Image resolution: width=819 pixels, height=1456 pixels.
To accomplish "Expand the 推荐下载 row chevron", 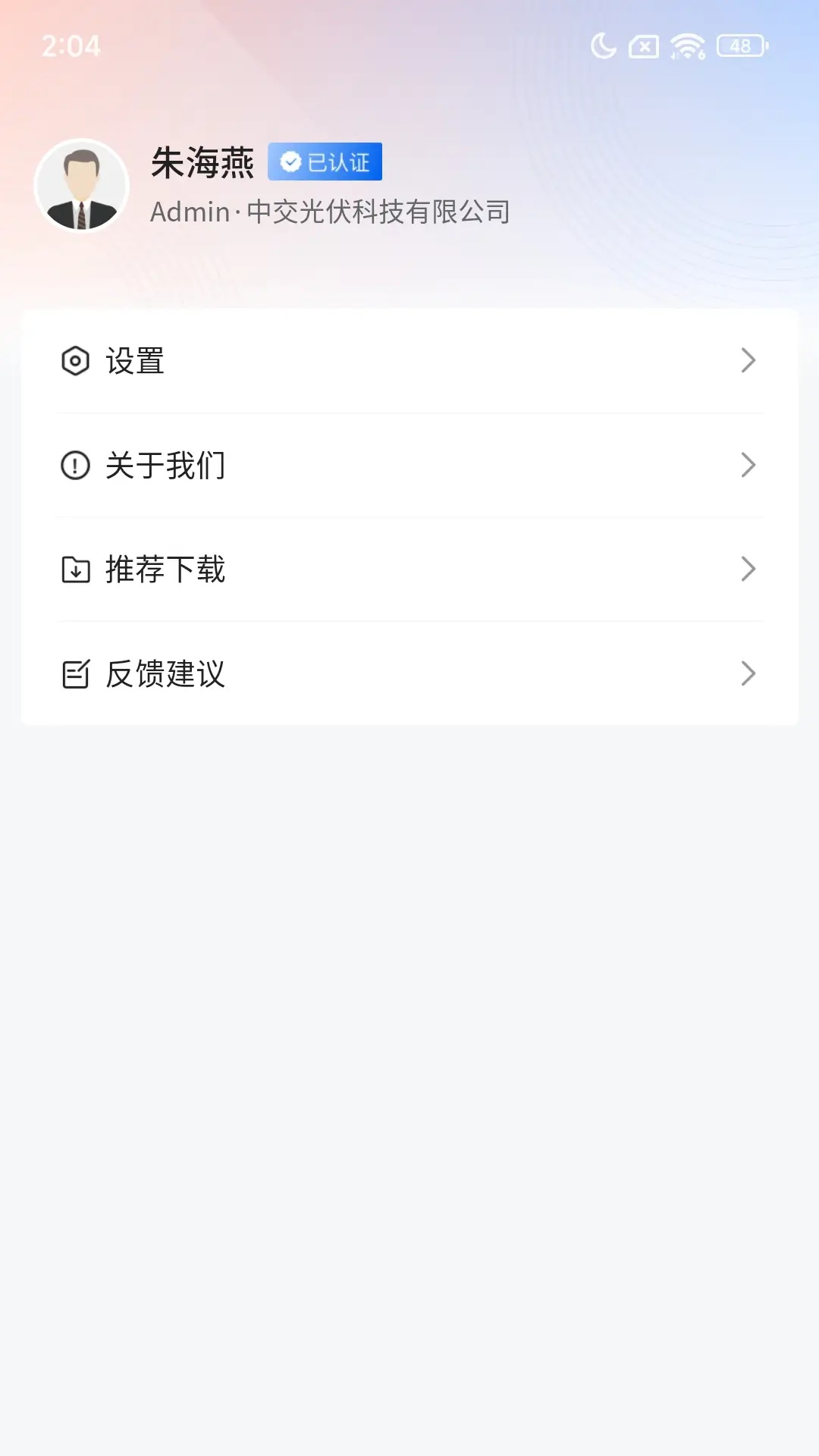I will (x=749, y=570).
